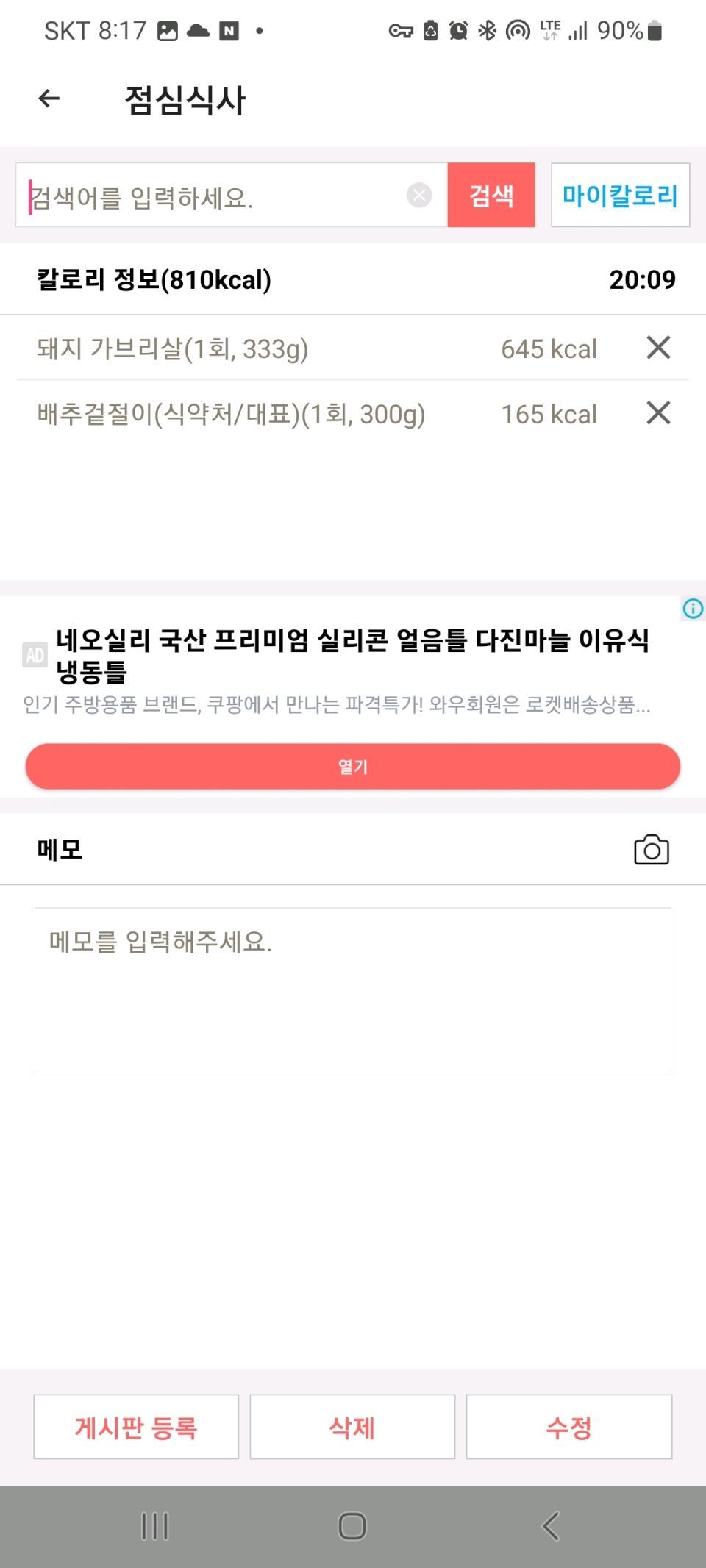Enter text in the 메모 field
The width and height of the screenshot is (706, 1568).
click(x=353, y=991)
